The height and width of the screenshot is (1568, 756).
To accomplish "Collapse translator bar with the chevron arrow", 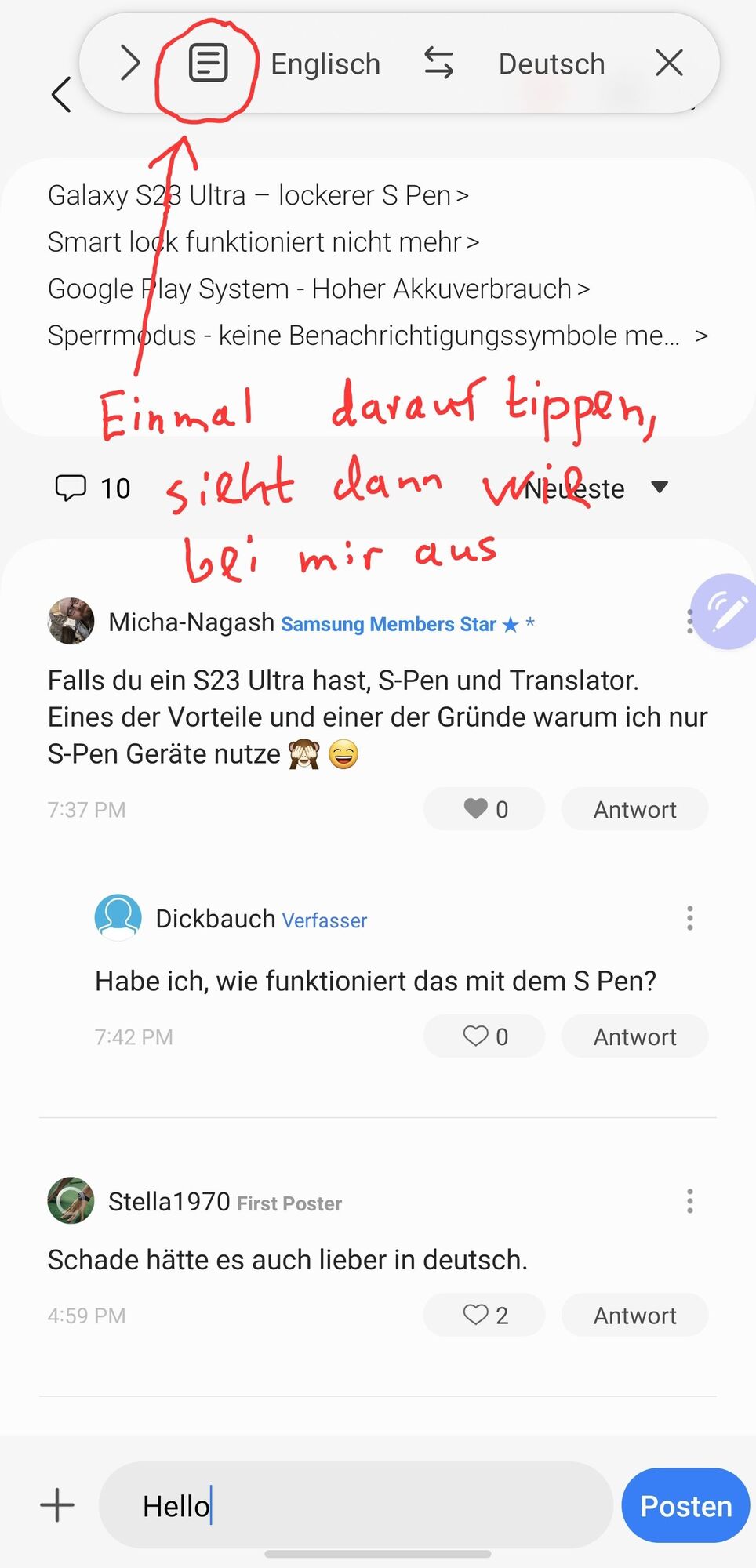I will click(x=130, y=63).
